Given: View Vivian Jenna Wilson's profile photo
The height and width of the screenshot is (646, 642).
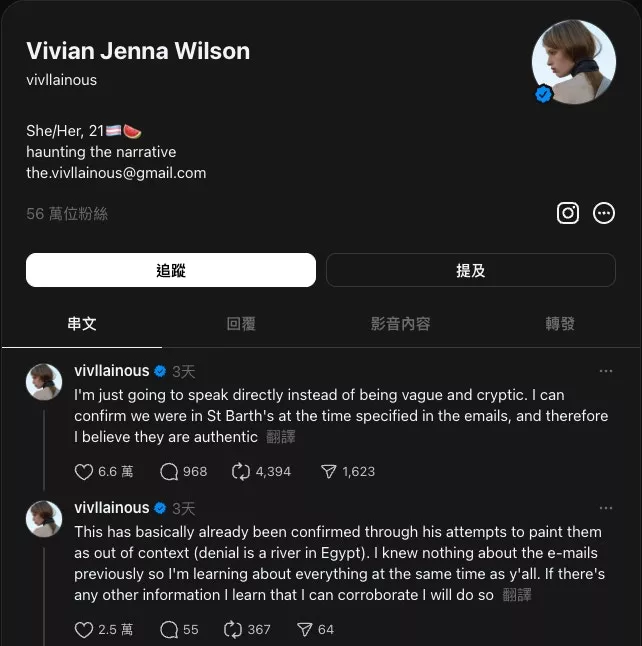Looking at the screenshot, I should pos(573,62).
